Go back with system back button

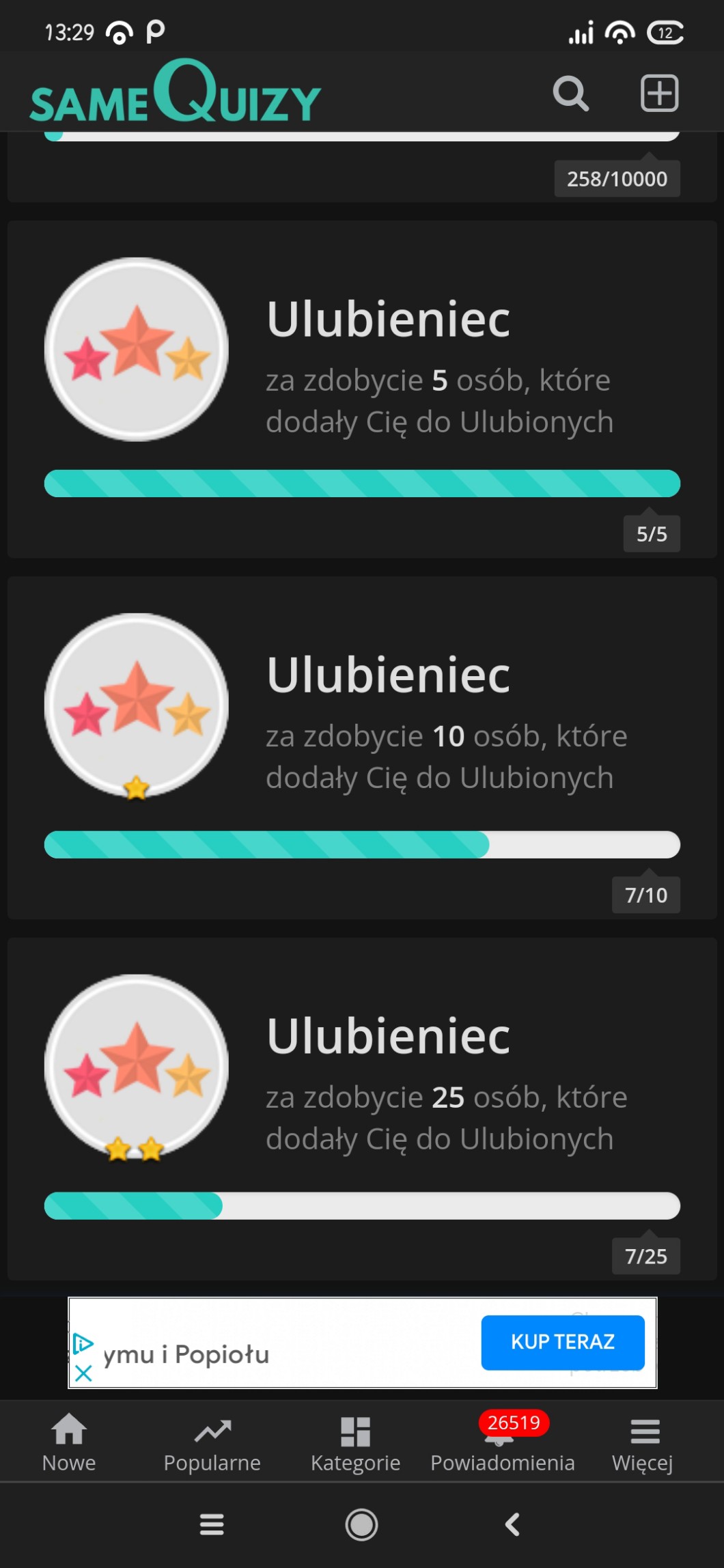tap(512, 1524)
